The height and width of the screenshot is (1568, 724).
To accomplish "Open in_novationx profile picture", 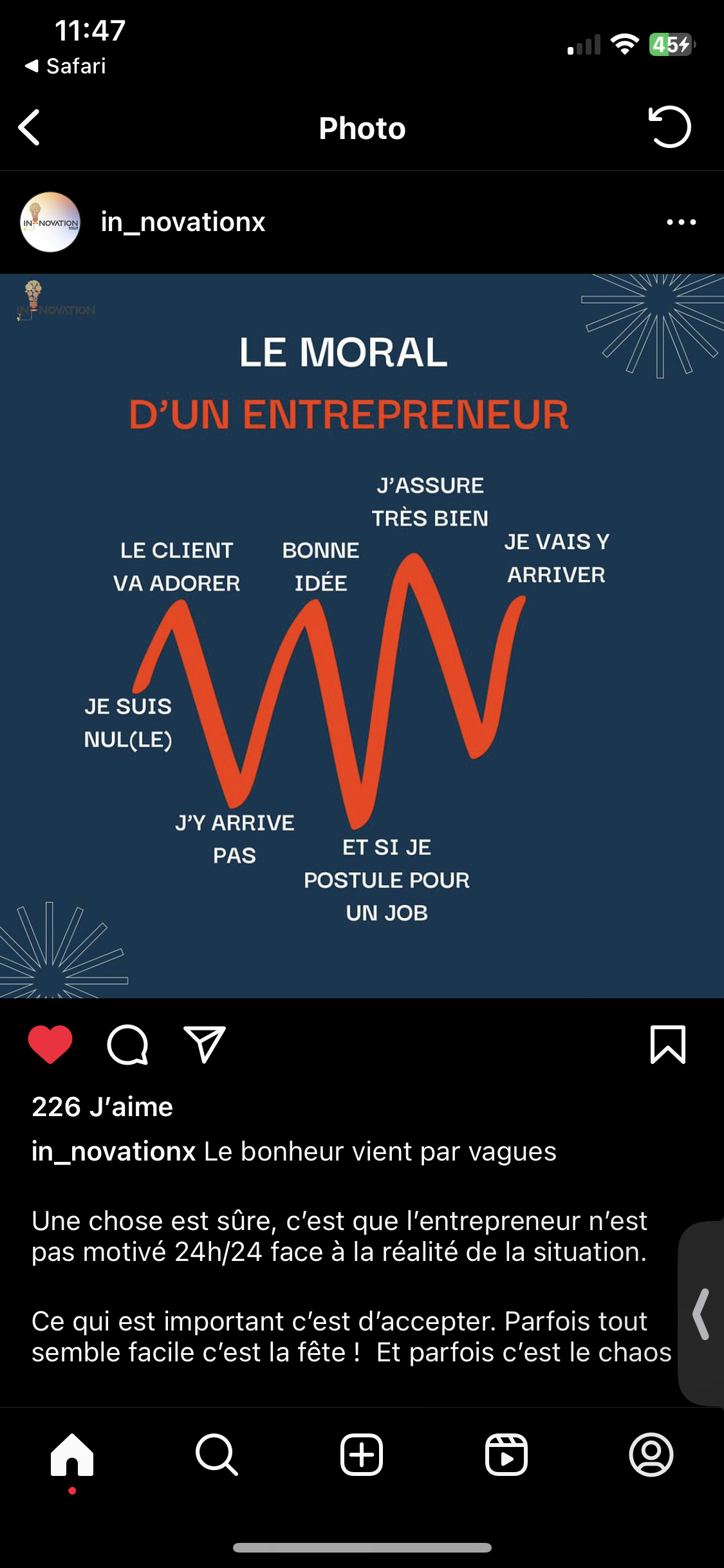I will pos(50,222).
